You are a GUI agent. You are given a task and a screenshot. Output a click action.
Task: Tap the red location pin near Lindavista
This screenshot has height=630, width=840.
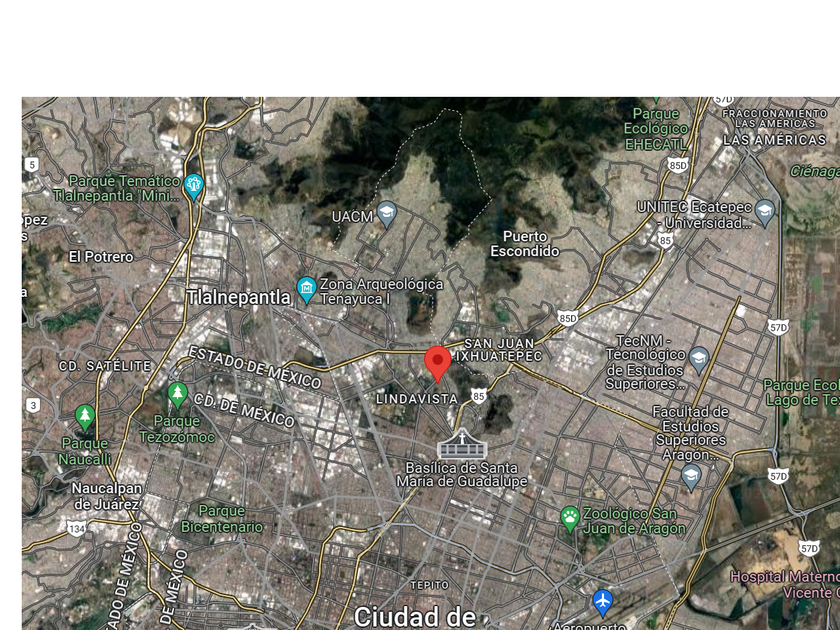[x=437, y=362]
